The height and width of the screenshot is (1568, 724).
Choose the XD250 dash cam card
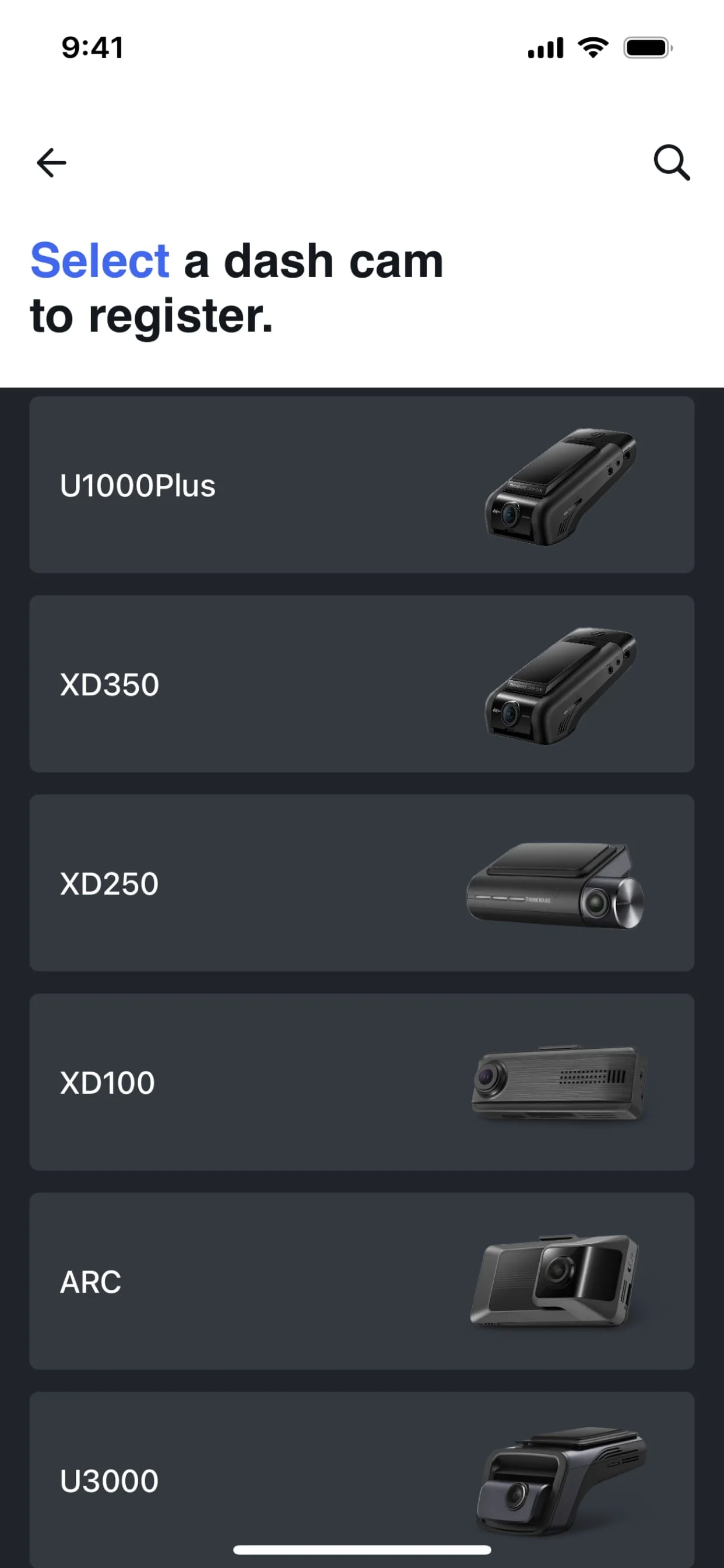tap(361, 884)
